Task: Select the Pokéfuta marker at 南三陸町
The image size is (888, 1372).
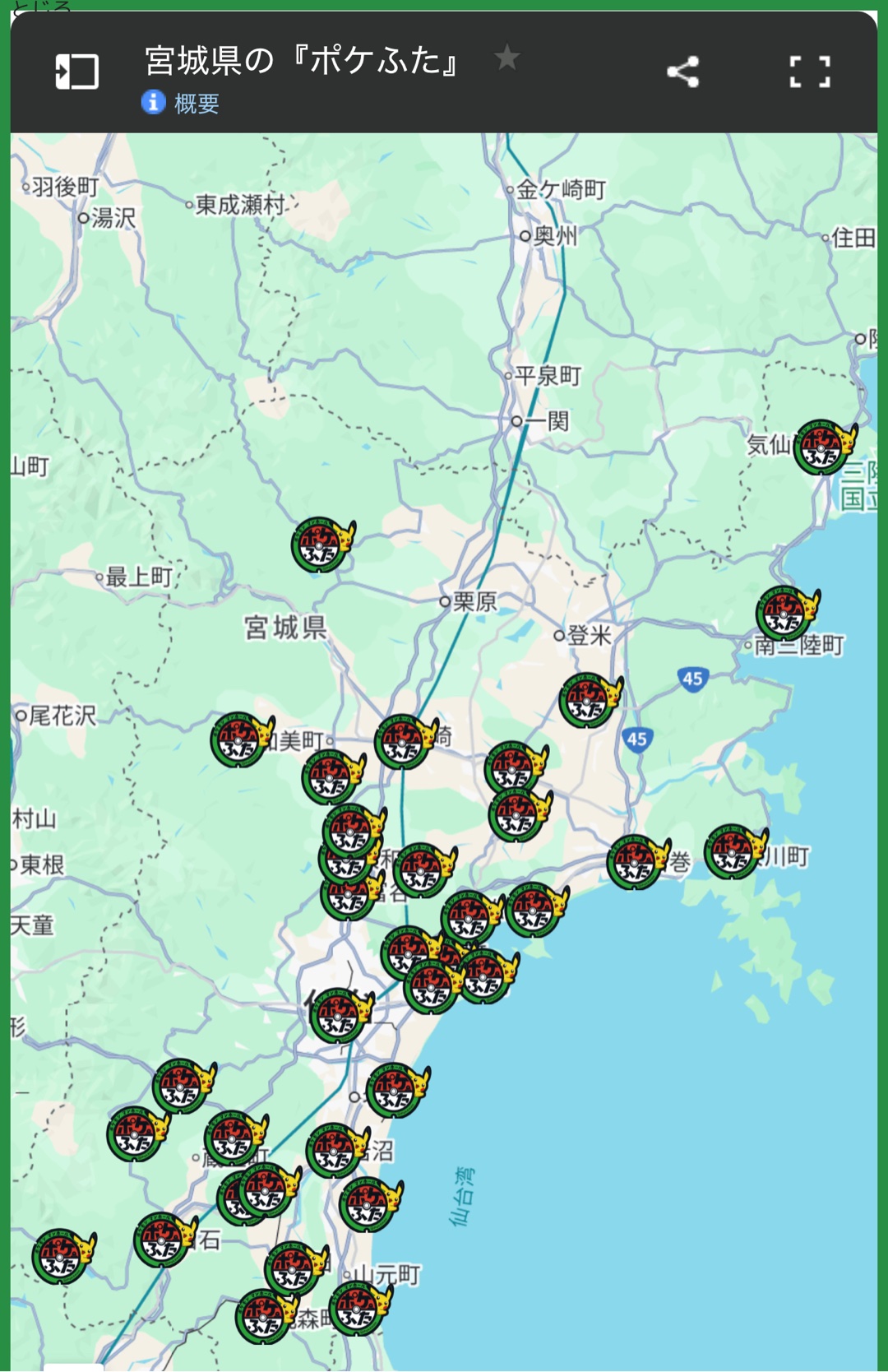Action: pyautogui.click(x=785, y=614)
